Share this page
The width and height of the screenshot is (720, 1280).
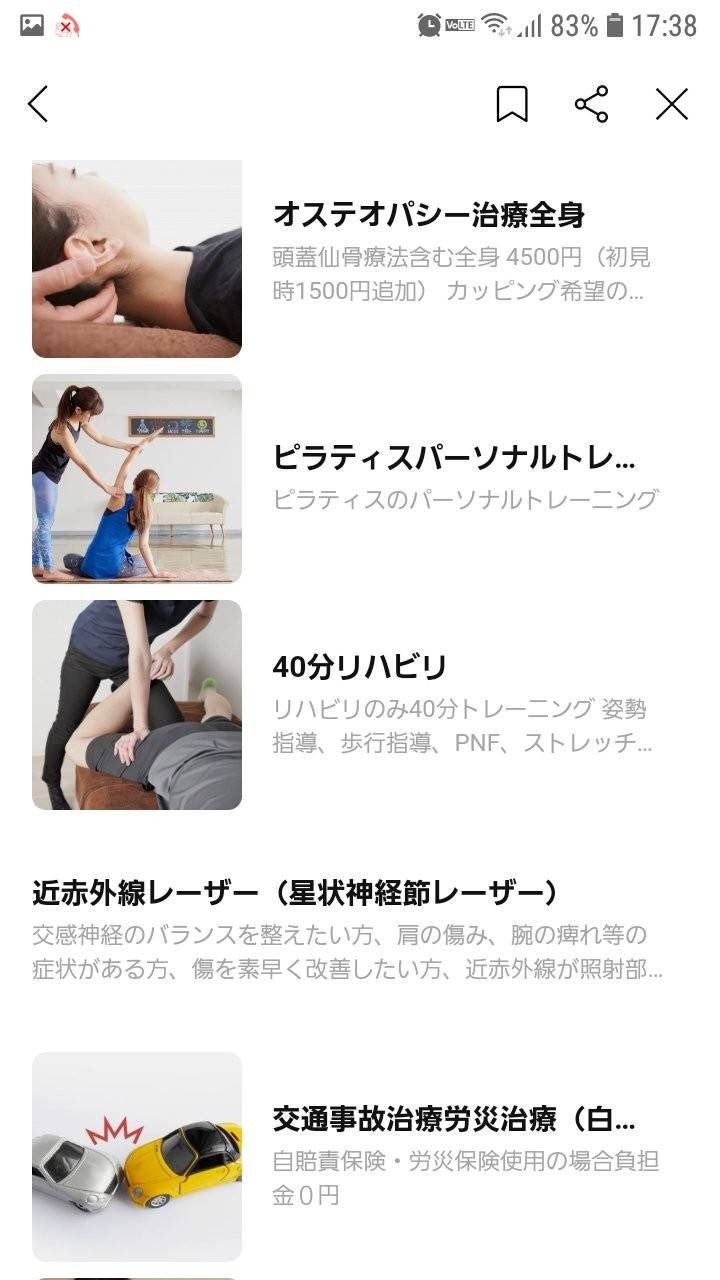[591, 104]
